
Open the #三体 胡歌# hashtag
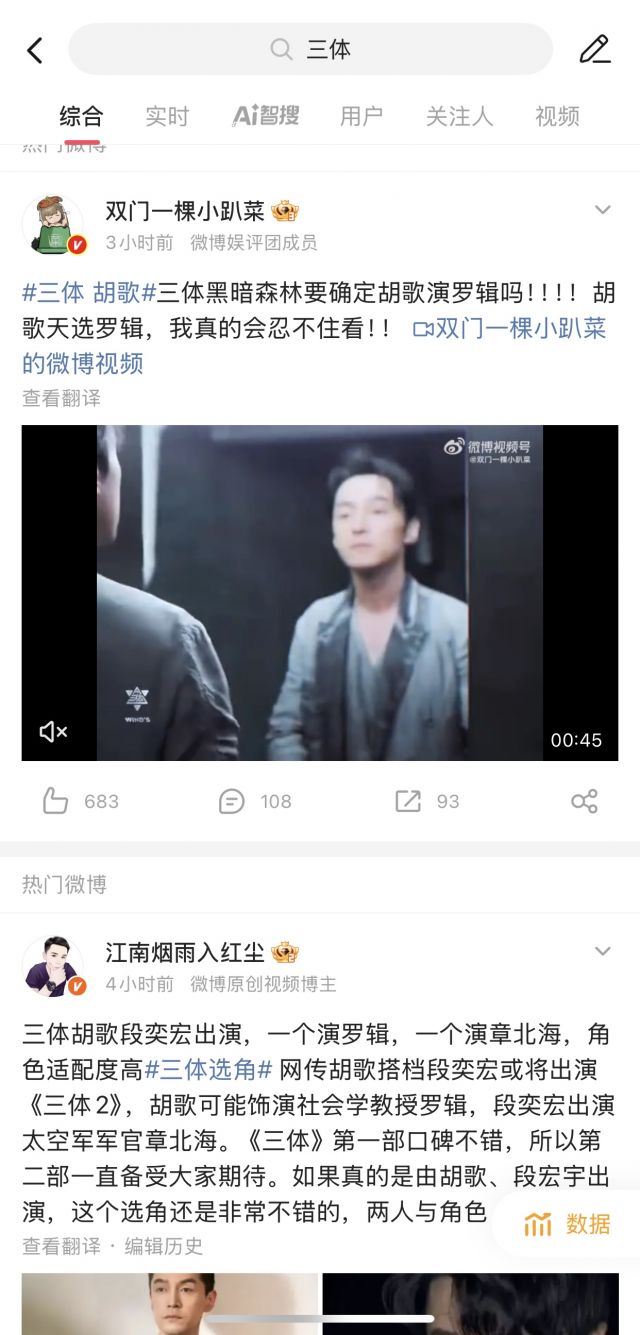coord(89,293)
